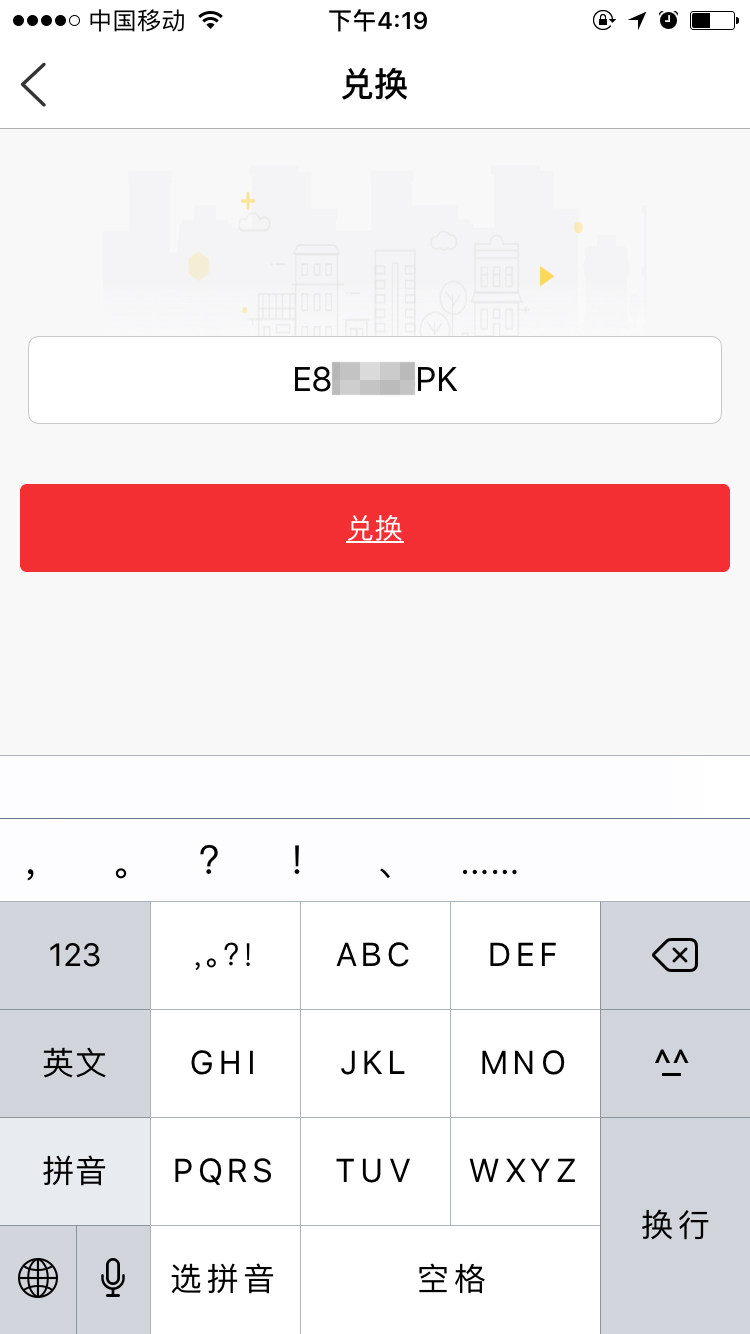Switch keyboard to 英文 mode
The height and width of the screenshot is (1334, 750).
coord(75,1063)
